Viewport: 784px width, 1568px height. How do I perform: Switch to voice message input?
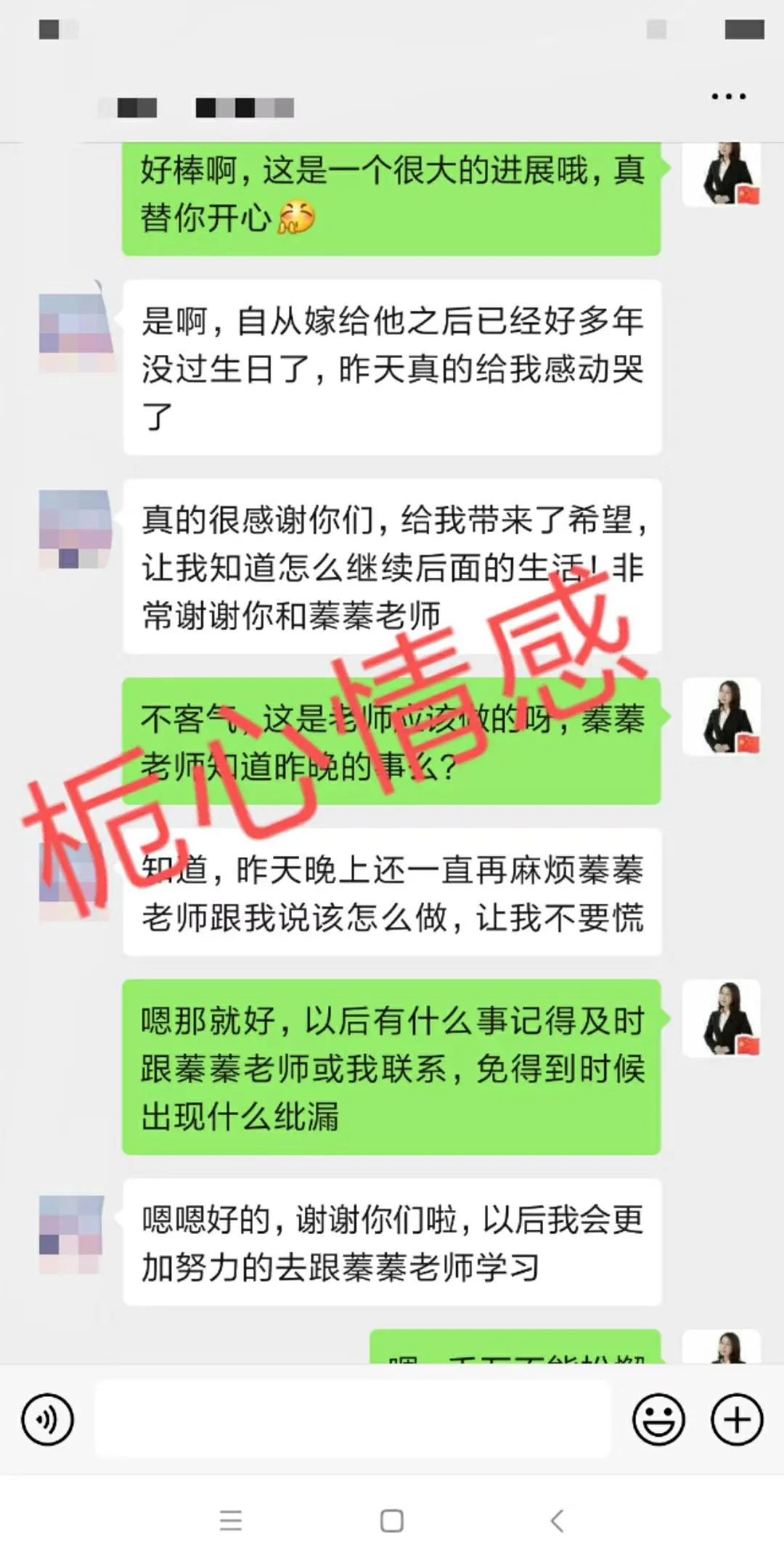tap(48, 1418)
